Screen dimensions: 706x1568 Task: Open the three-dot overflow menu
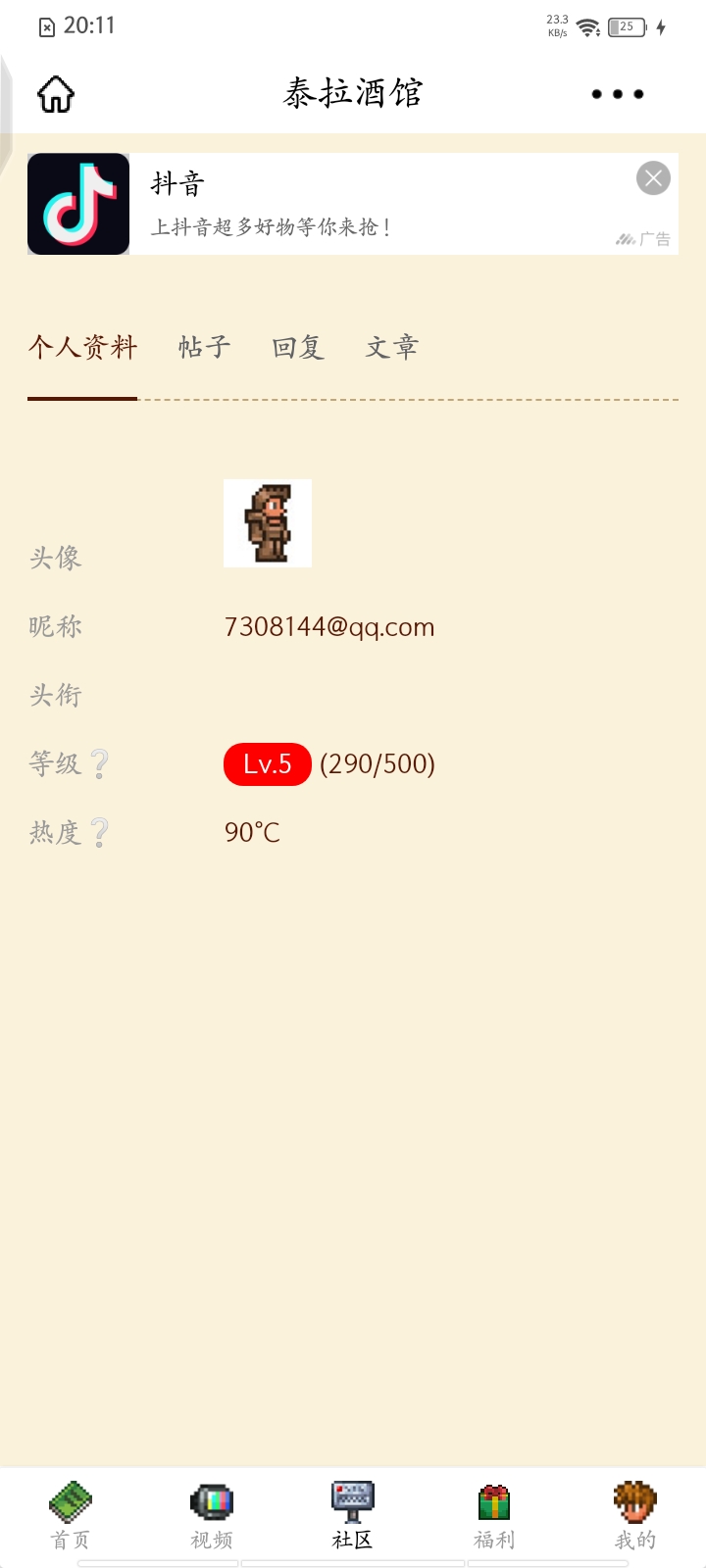618,94
